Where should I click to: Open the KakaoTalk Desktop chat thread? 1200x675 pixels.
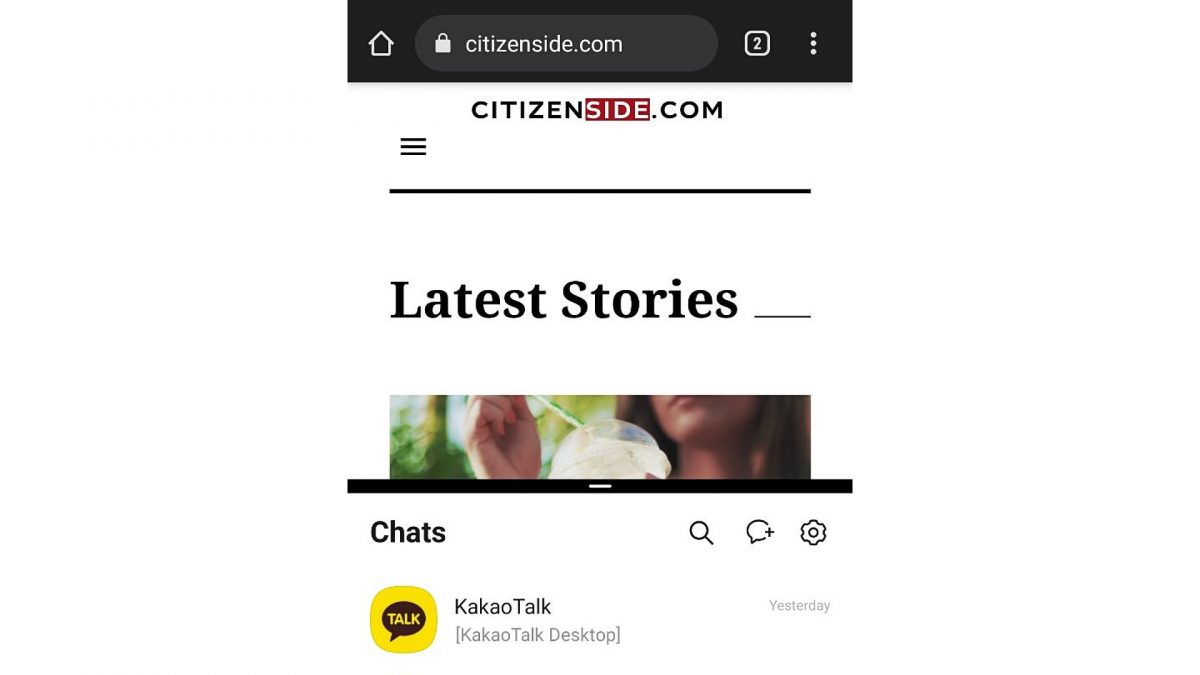point(600,620)
